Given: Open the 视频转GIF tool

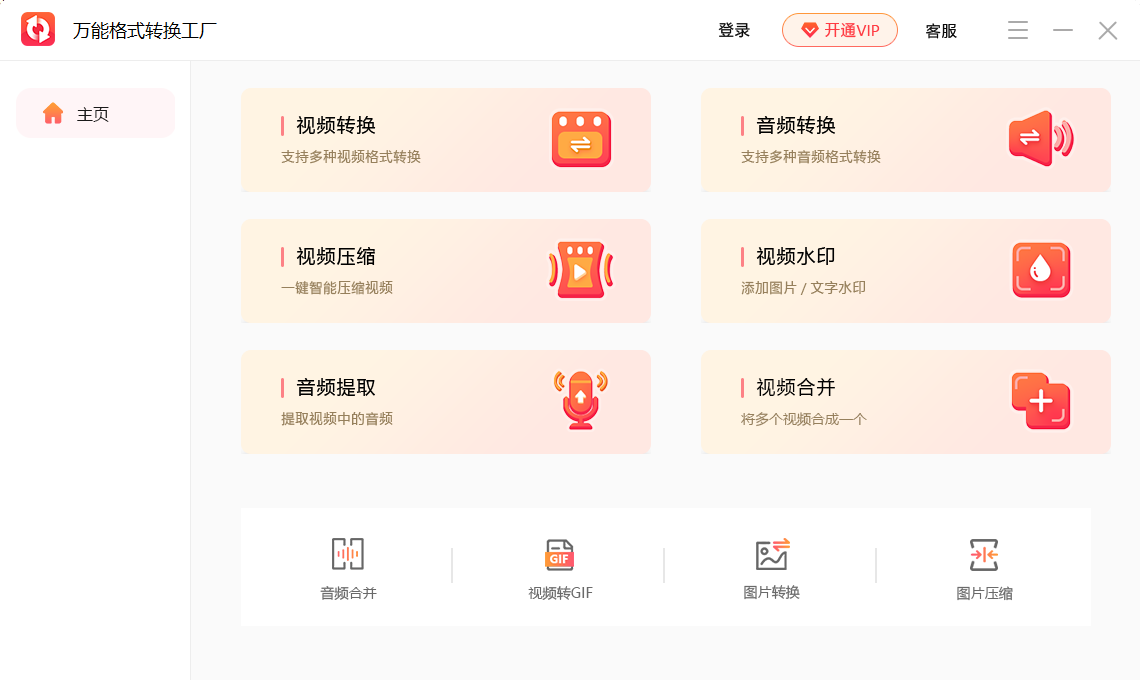Looking at the screenshot, I should pos(560,567).
